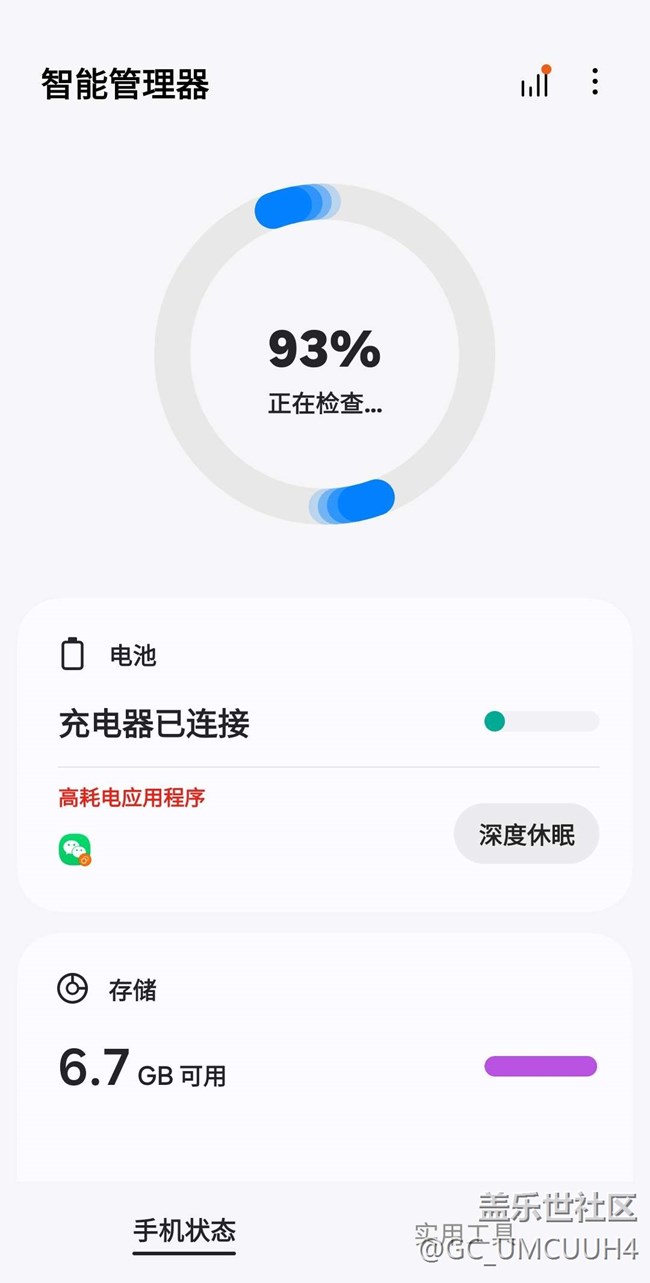Open the usage statistics bar-chart icon
The width and height of the screenshot is (650, 1283).
[x=535, y=83]
